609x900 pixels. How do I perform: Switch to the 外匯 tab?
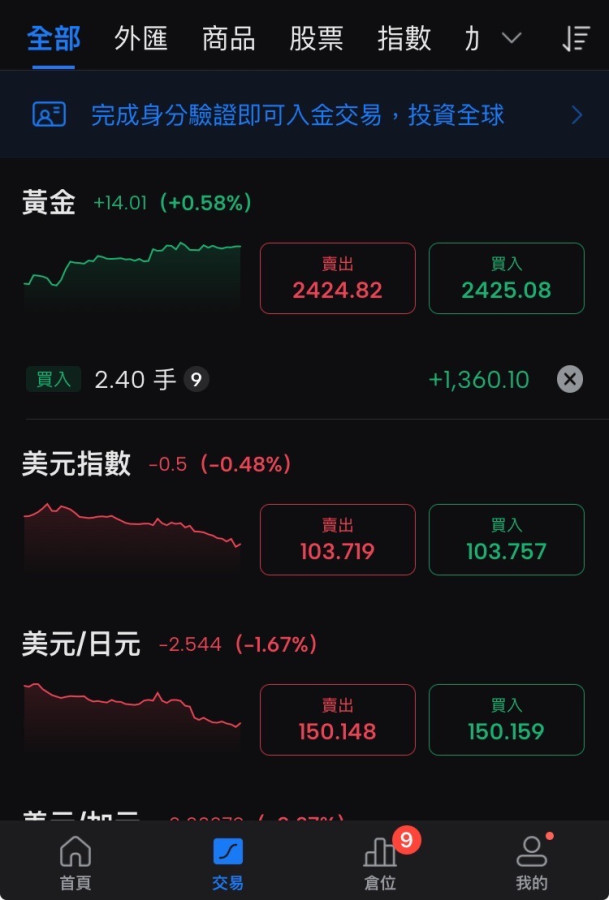click(141, 39)
